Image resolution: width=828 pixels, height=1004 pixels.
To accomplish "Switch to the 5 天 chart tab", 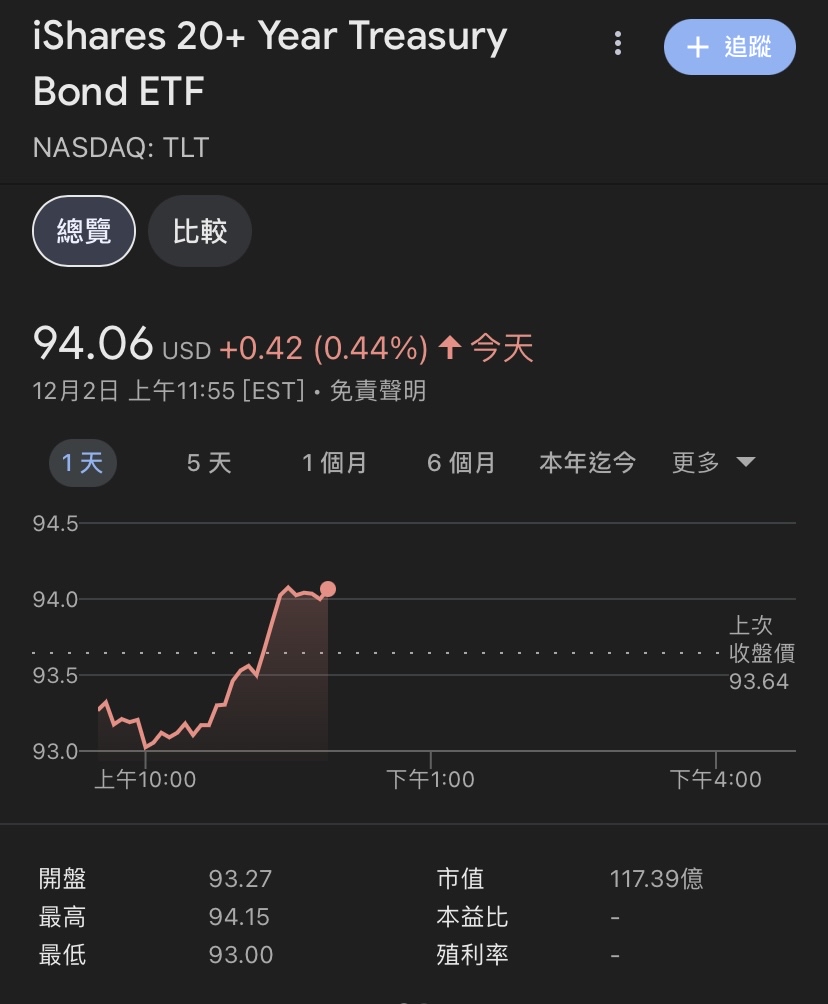I will (207, 461).
